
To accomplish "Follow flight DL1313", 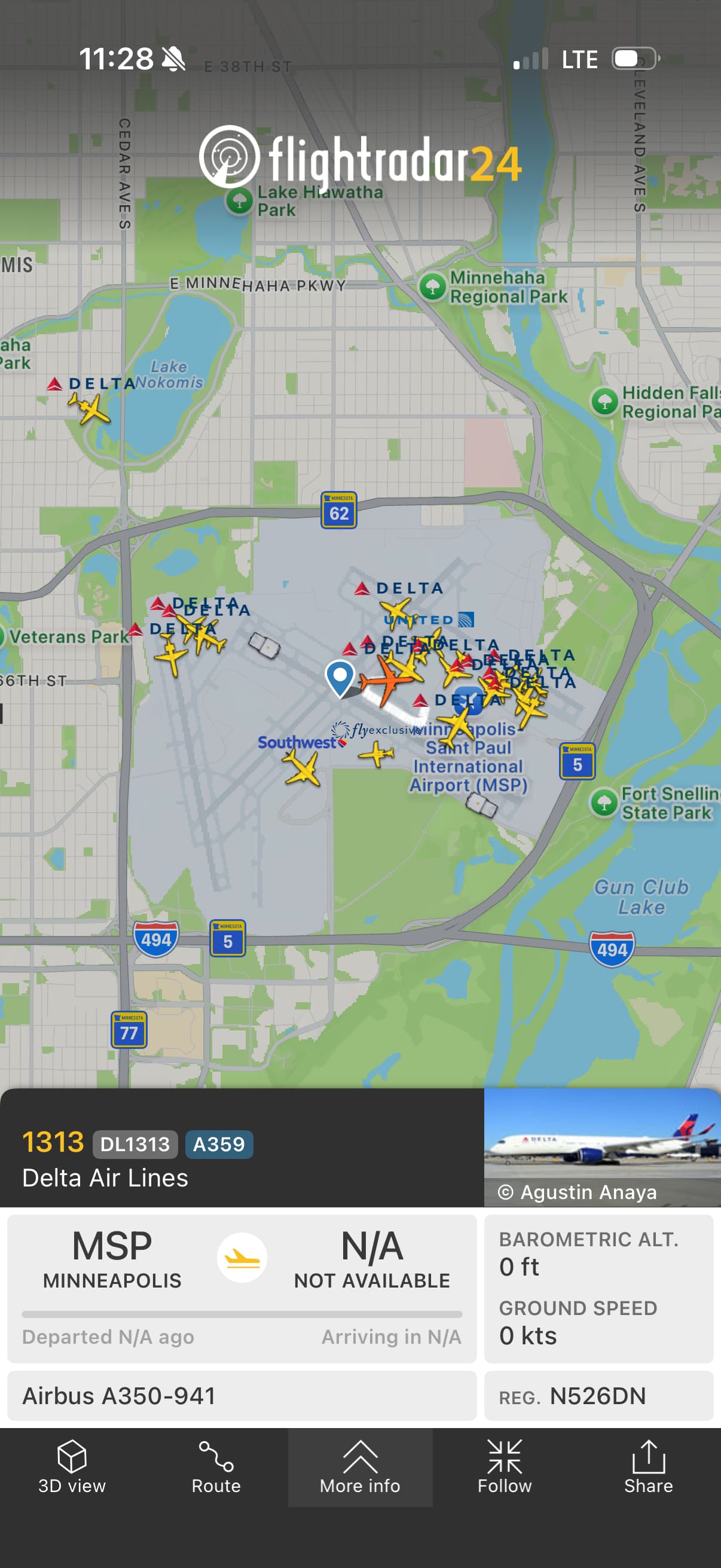I will point(505,1468).
